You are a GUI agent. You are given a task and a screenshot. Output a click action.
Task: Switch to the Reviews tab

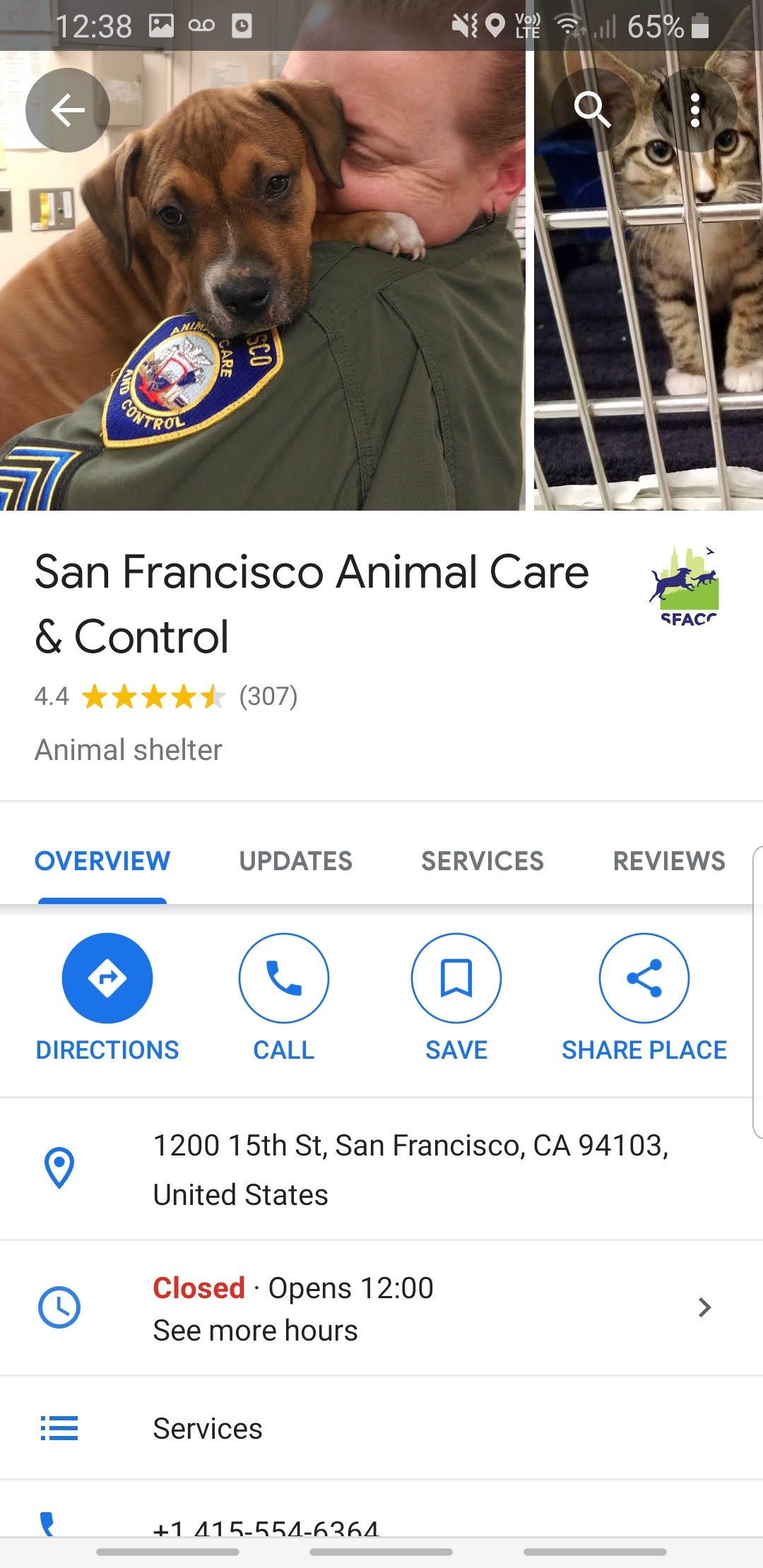pyautogui.click(x=668, y=861)
